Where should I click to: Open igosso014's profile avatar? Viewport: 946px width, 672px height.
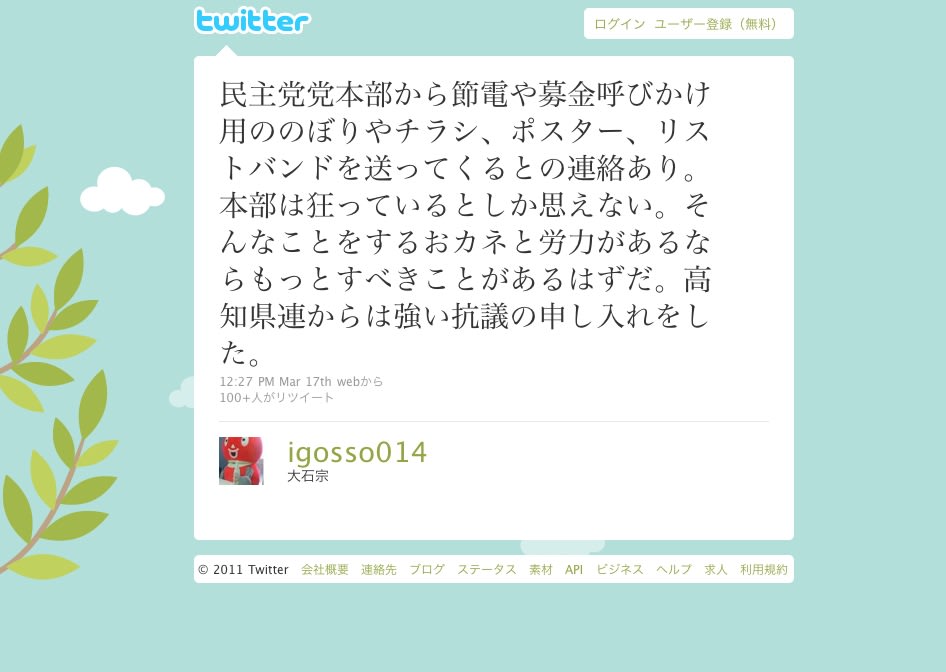tap(241, 461)
